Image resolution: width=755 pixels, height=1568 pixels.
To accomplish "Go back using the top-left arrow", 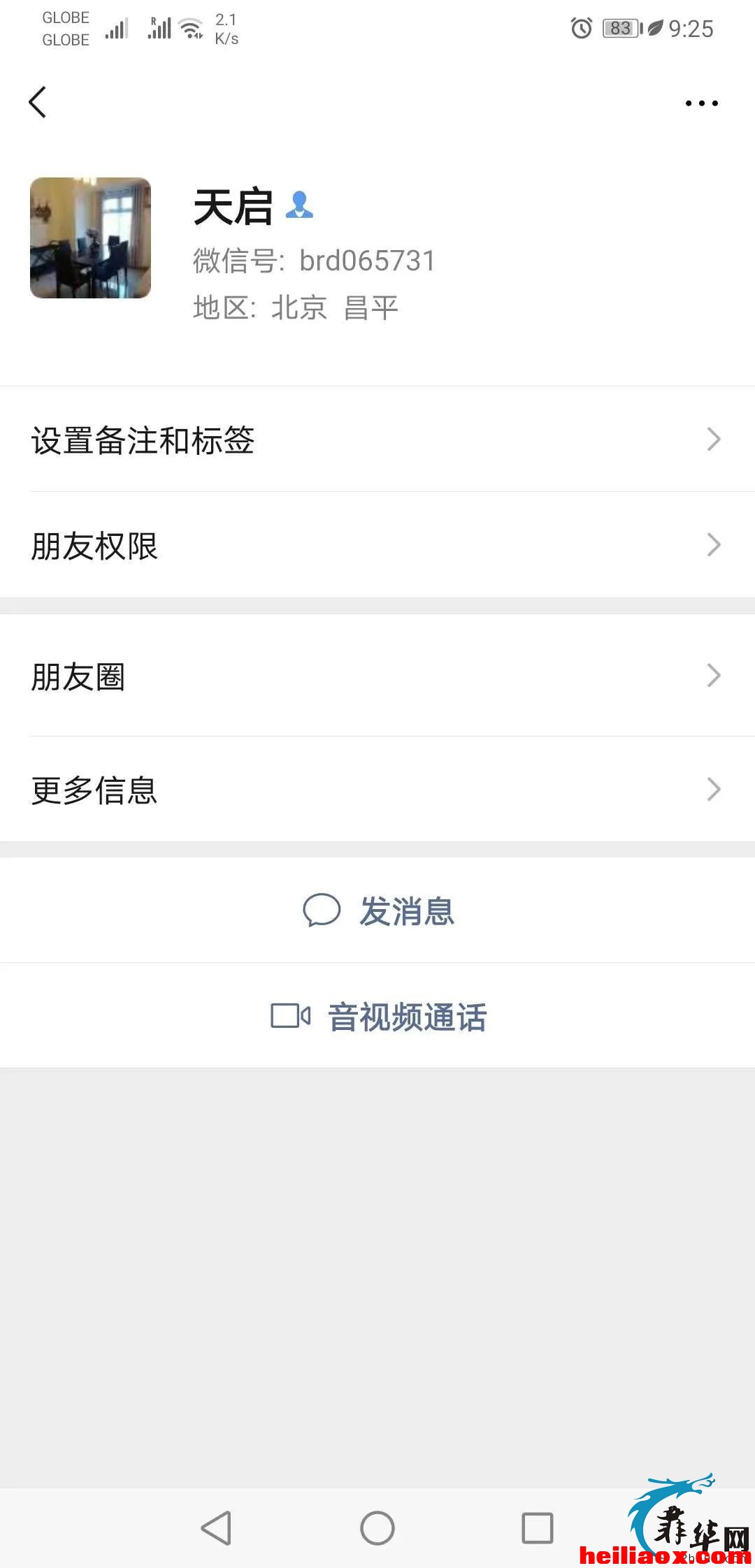I will point(38,103).
